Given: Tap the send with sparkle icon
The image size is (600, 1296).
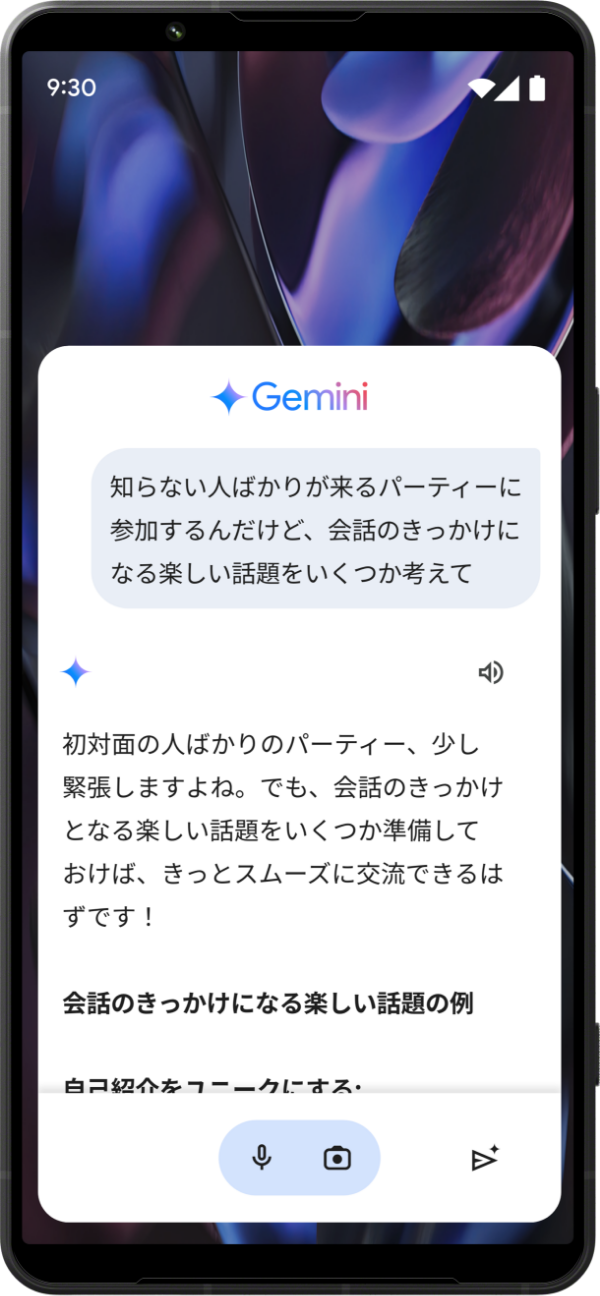Looking at the screenshot, I should click(x=485, y=1158).
